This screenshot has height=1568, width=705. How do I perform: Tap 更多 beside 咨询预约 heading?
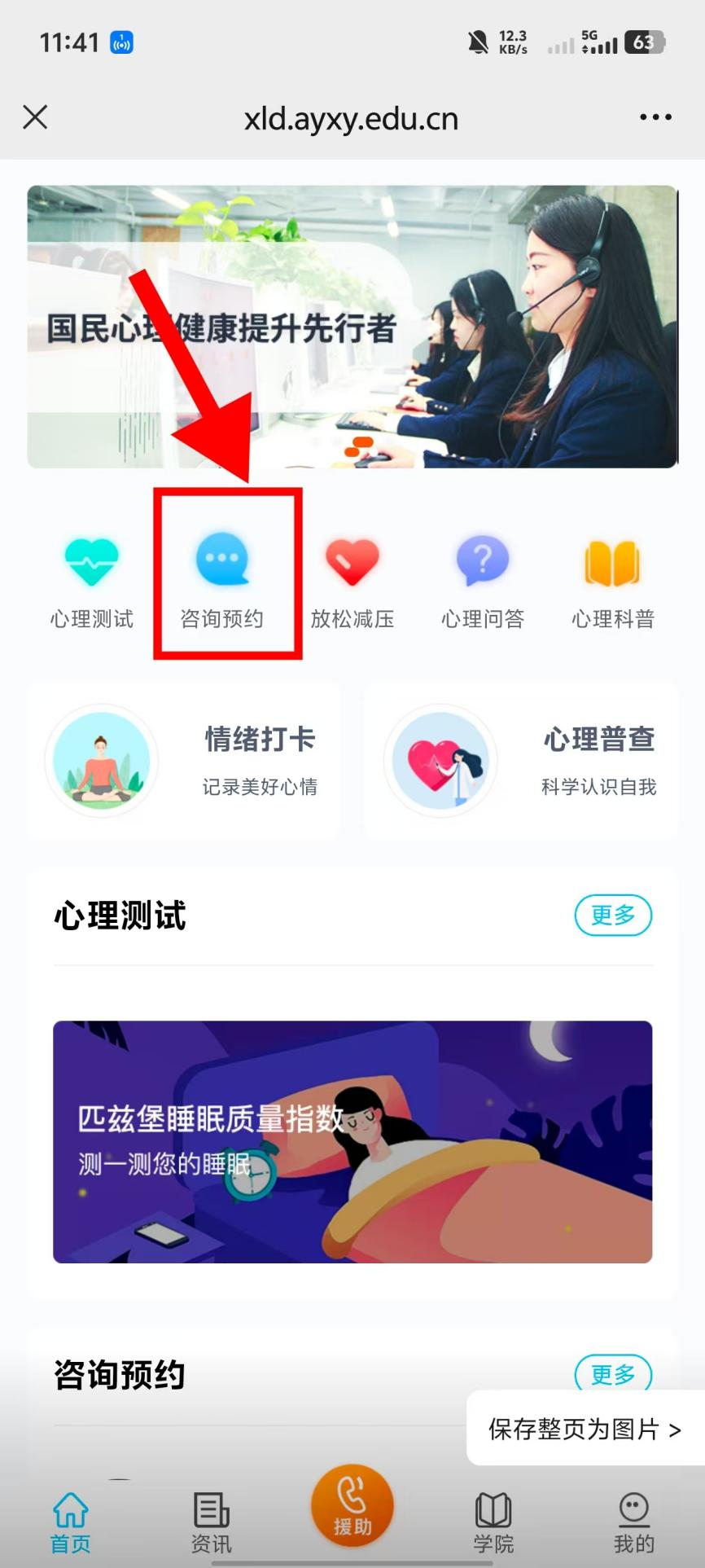point(612,1374)
